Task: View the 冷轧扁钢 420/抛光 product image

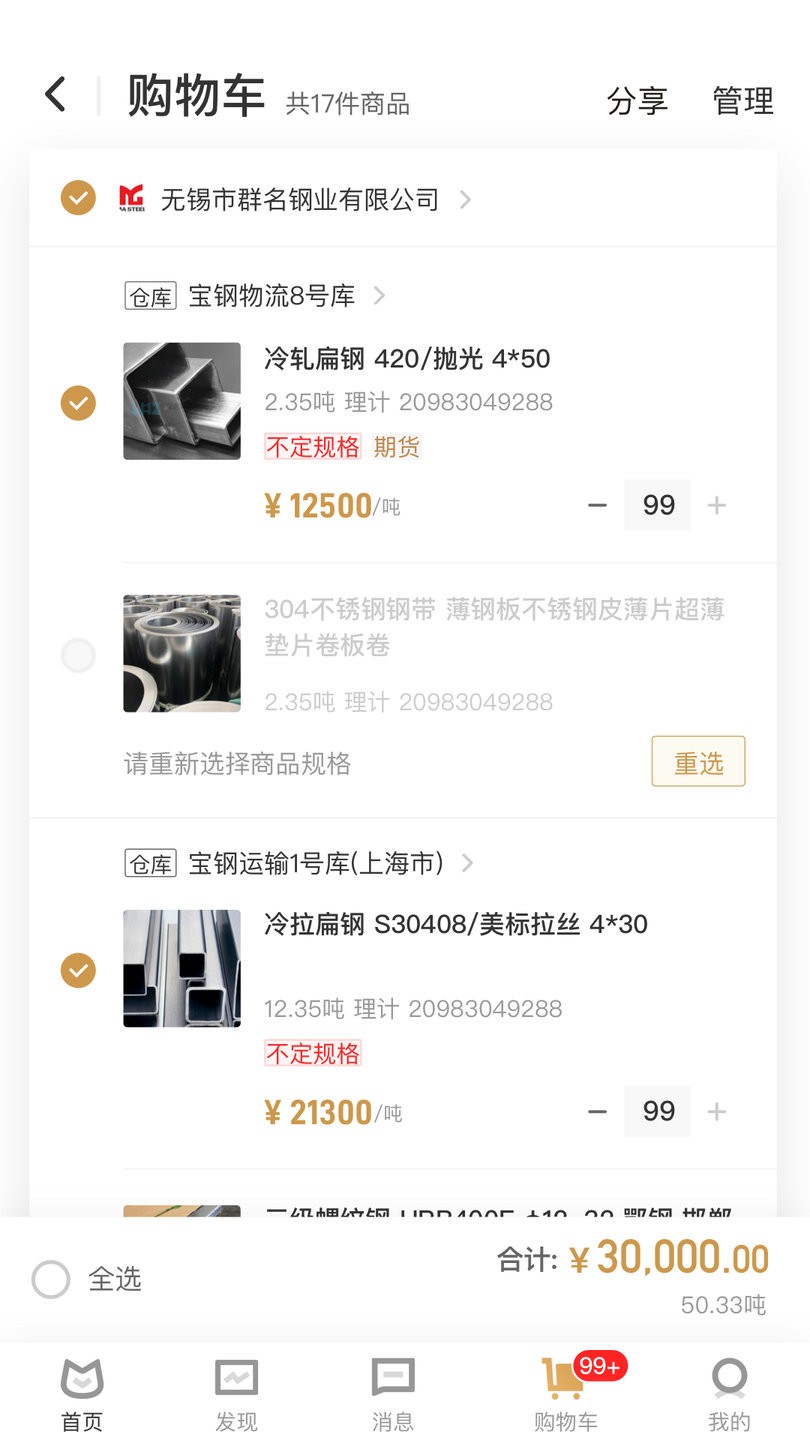Action: click(x=182, y=401)
